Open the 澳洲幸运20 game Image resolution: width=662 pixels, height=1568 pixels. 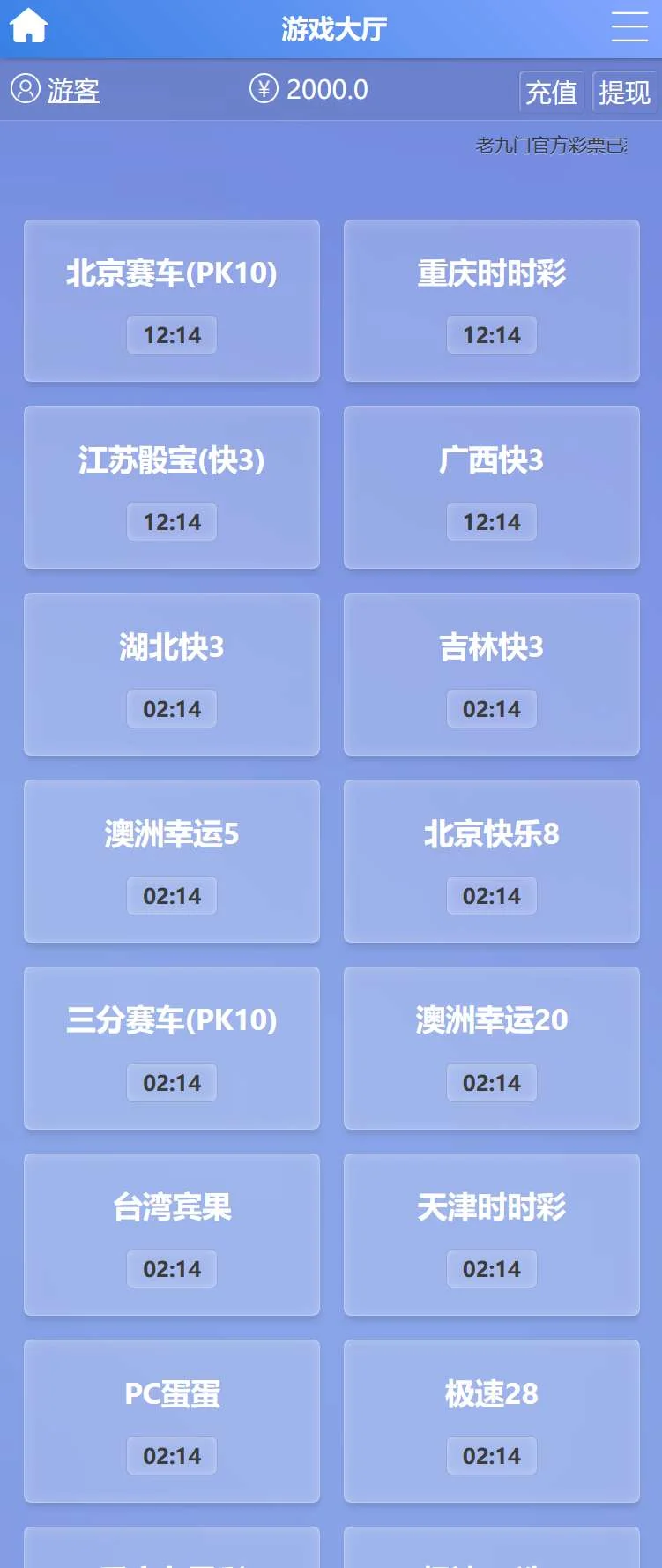pyautogui.click(x=491, y=1049)
